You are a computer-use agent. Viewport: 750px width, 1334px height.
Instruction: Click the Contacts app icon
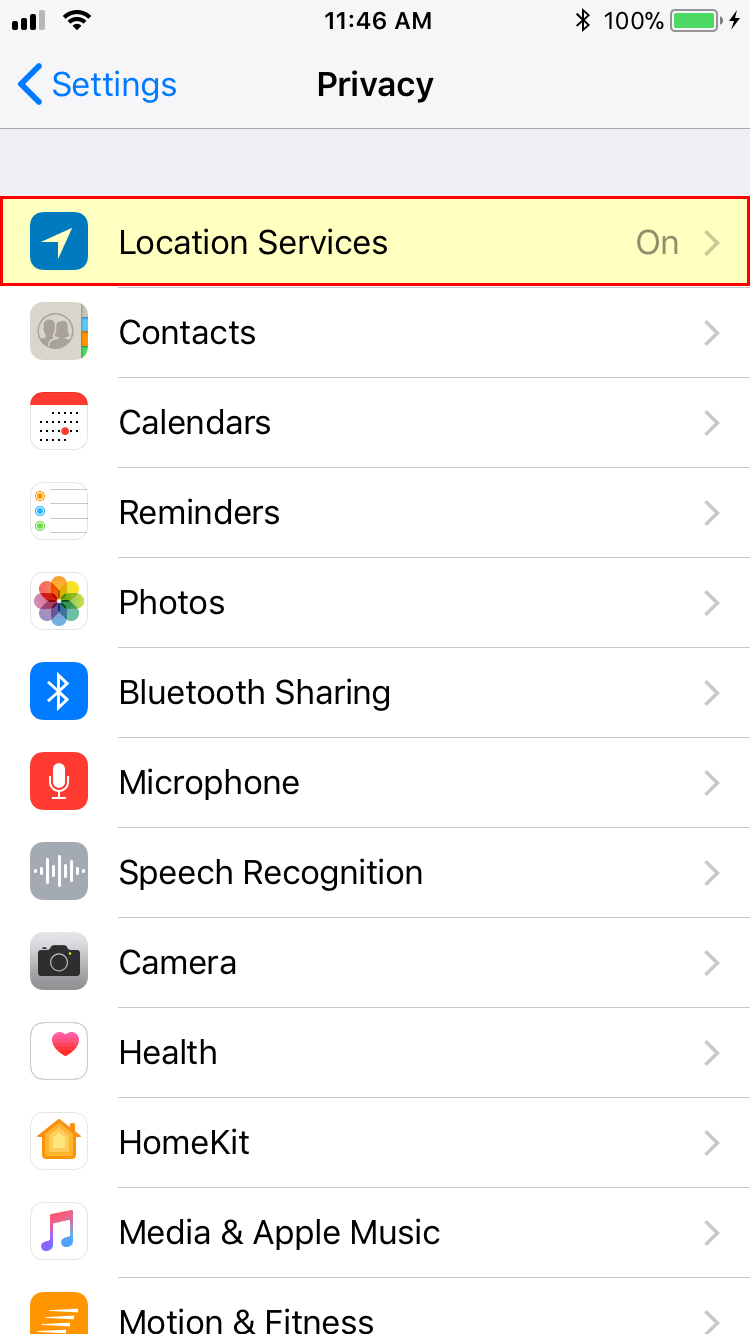pos(59,332)
